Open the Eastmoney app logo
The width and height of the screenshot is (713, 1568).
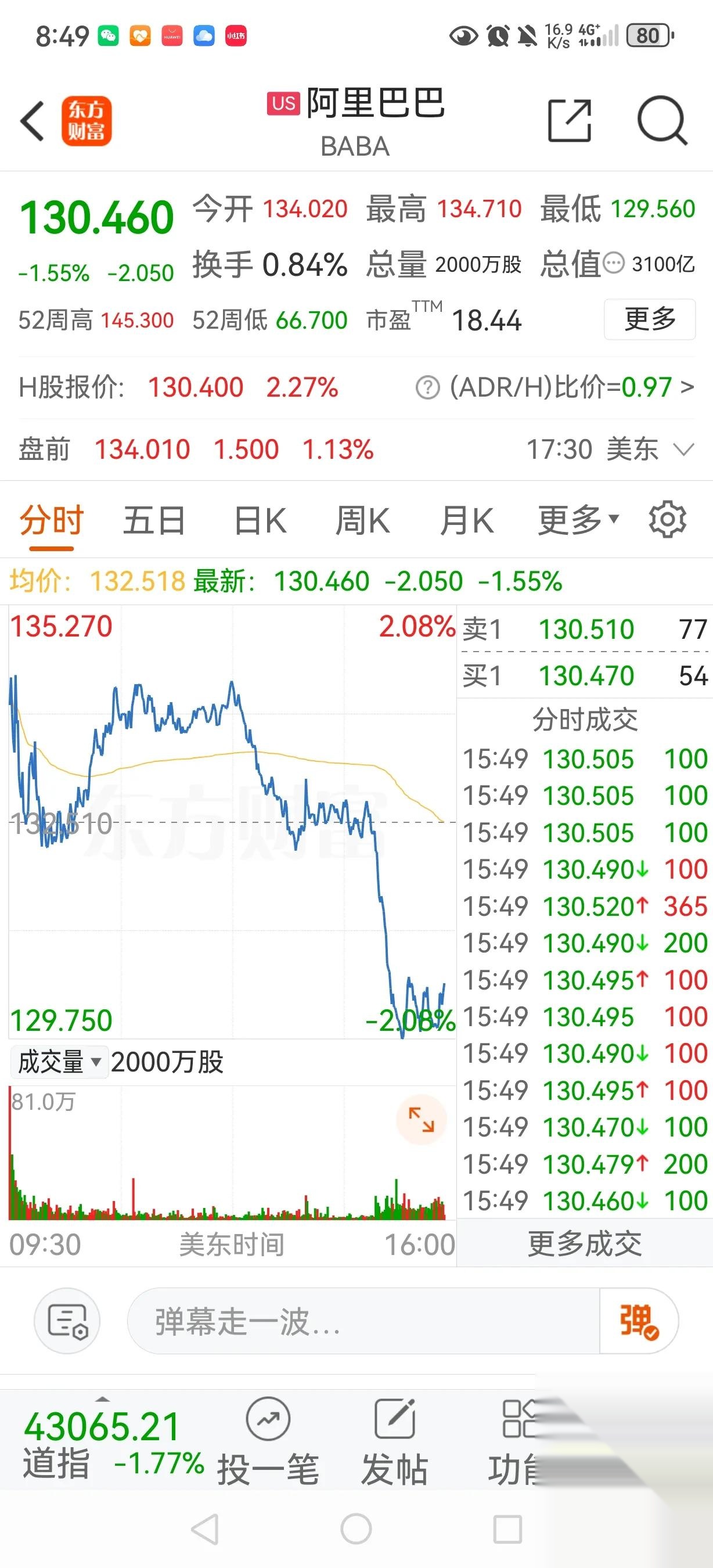pyautogui.click(x=87, y=121)
